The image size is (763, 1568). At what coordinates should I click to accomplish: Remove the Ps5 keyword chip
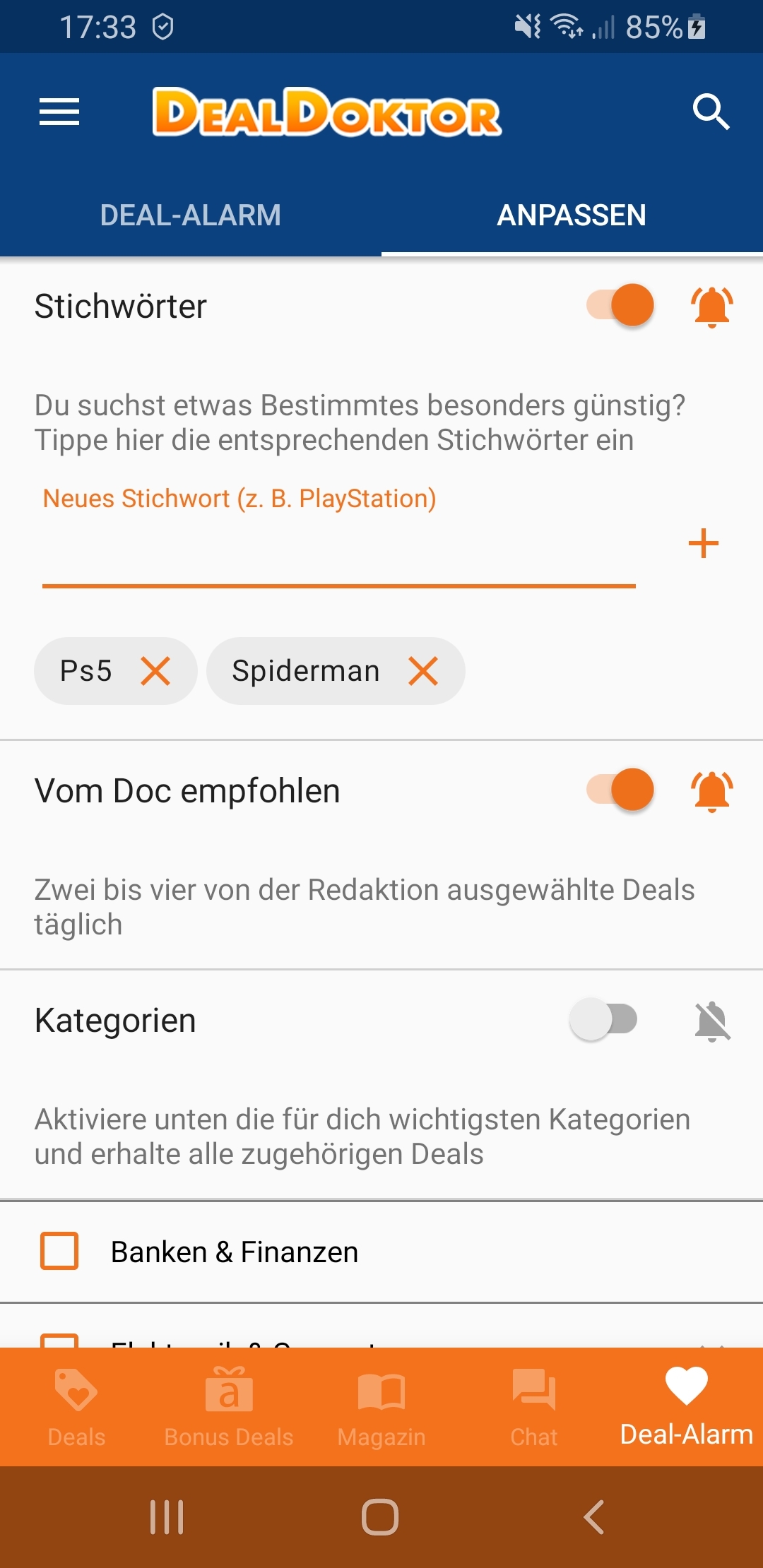tap(155, 671)
